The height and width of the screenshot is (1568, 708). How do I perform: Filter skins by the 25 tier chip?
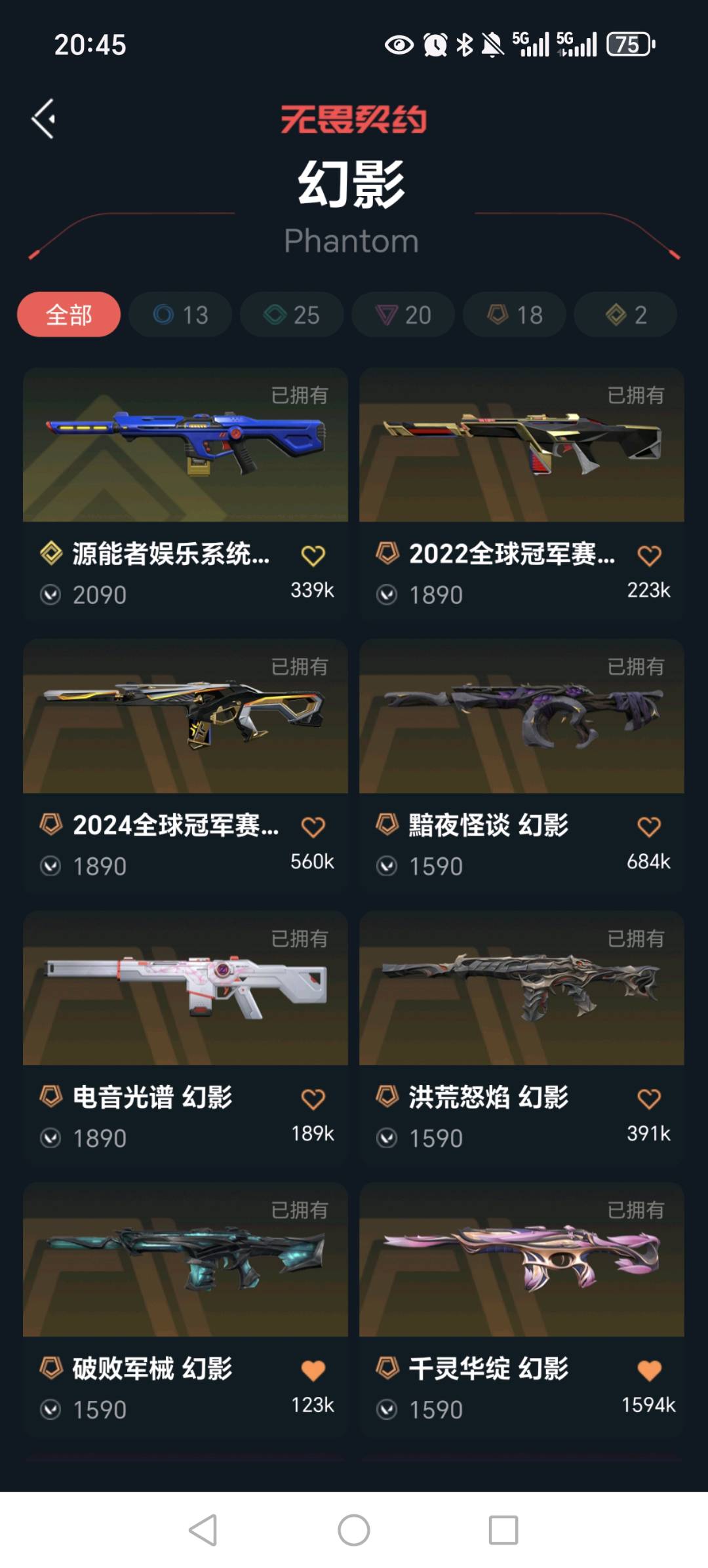(292, 315)
